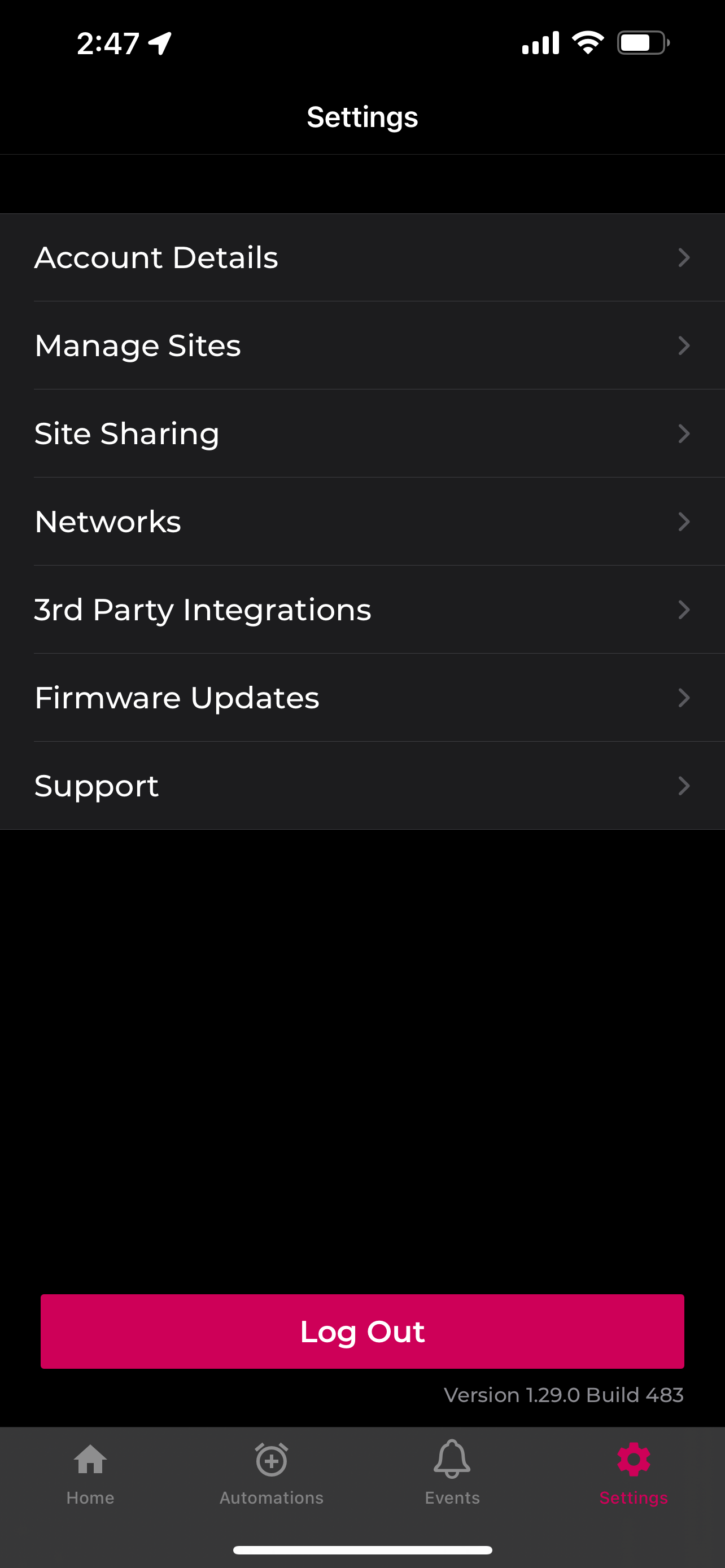The width and height of the screenshot is (725, 1568).
Task: Select the Settings tab
Action: tap(634, 1473)
